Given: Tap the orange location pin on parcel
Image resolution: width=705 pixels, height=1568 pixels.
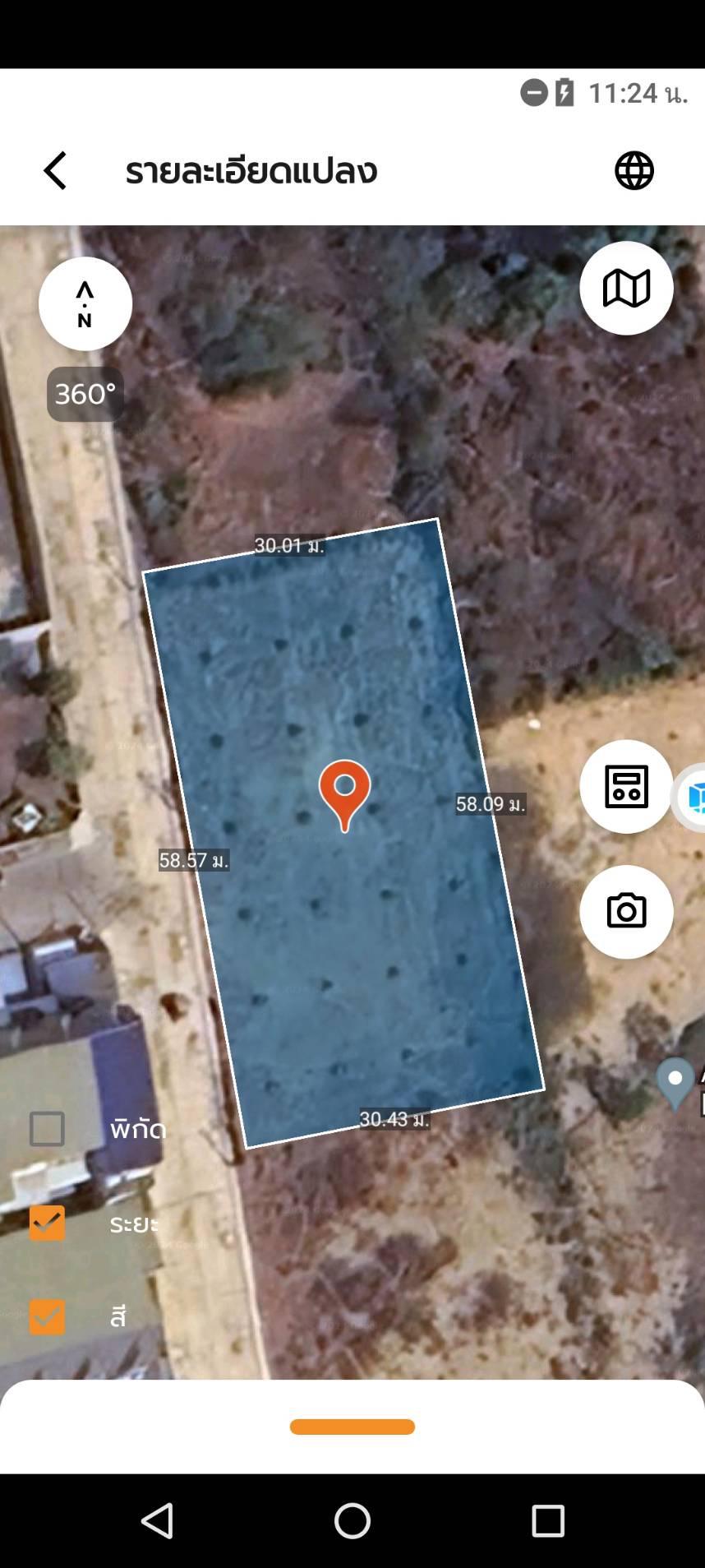Looking at the screenshot, I should pos(344,794).
